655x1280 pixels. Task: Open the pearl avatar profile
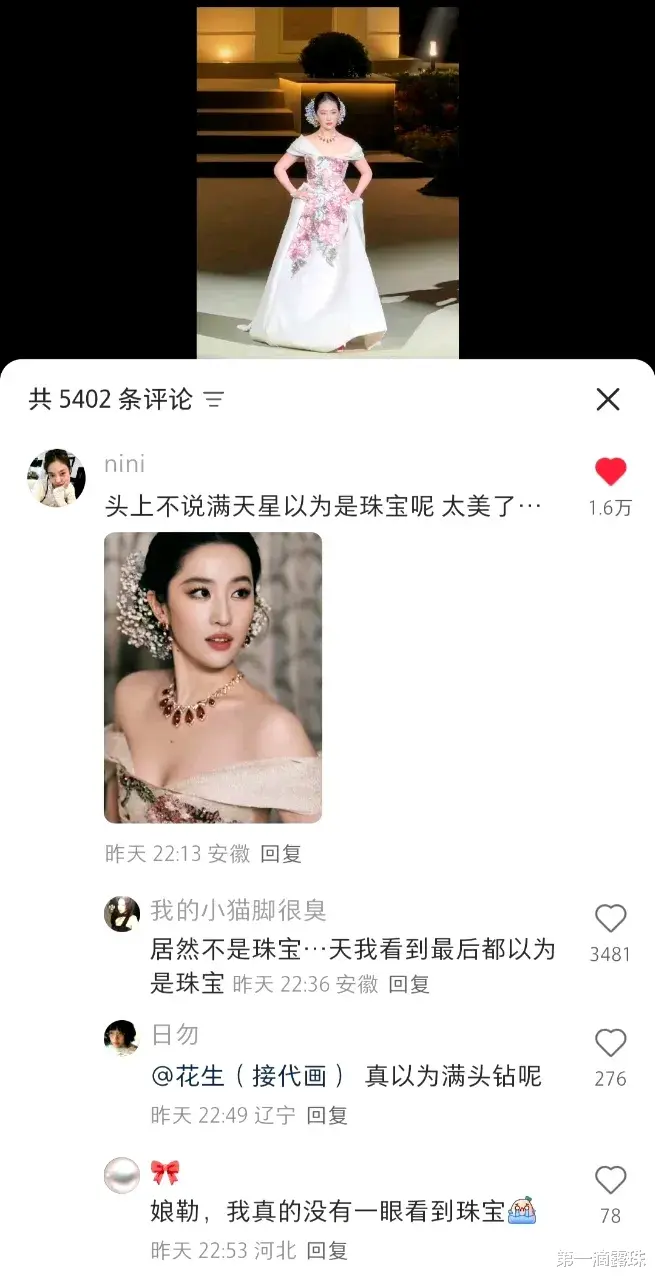coord(122,1176)
